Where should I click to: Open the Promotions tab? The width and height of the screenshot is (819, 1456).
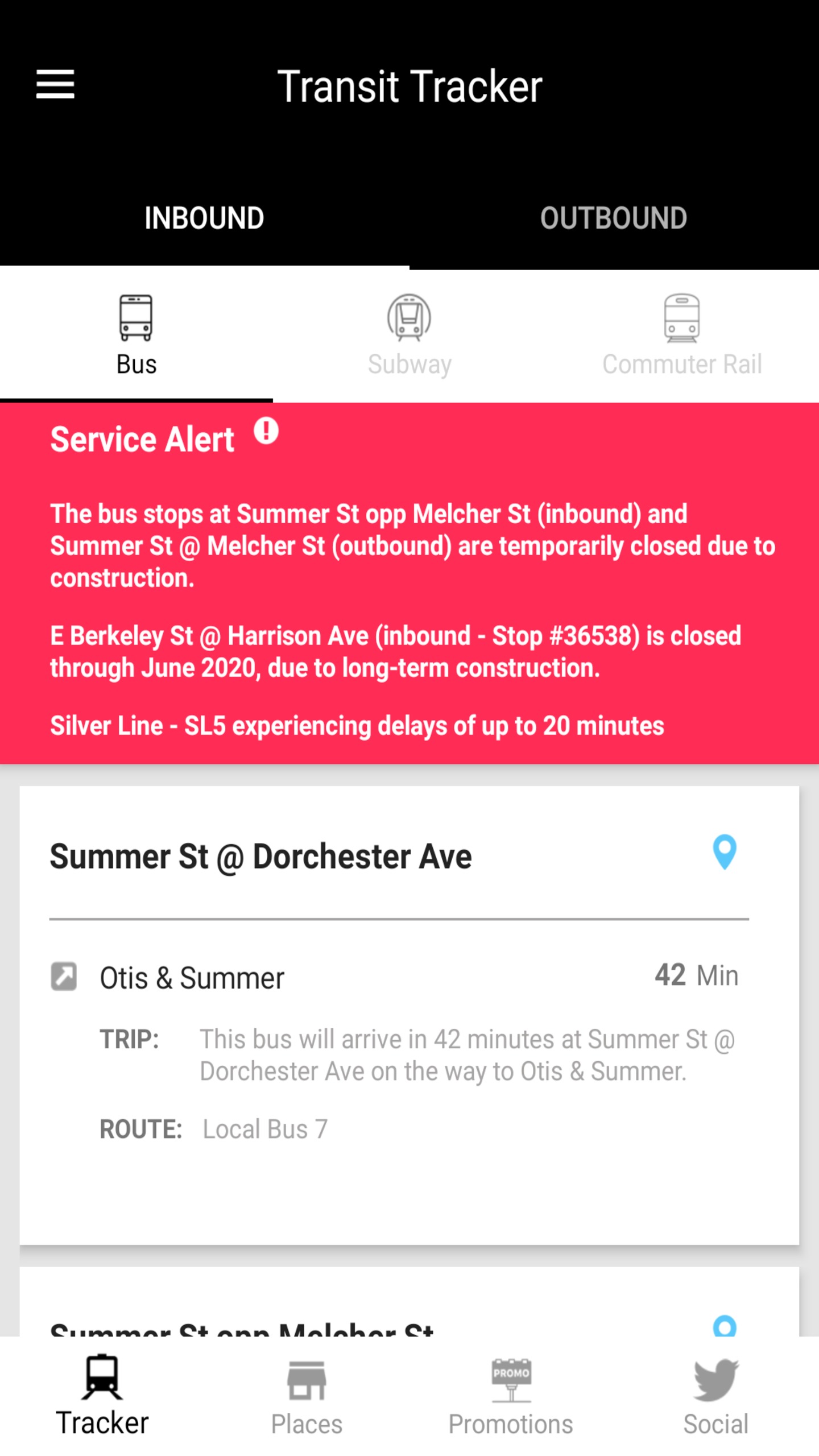point(511,1396)
